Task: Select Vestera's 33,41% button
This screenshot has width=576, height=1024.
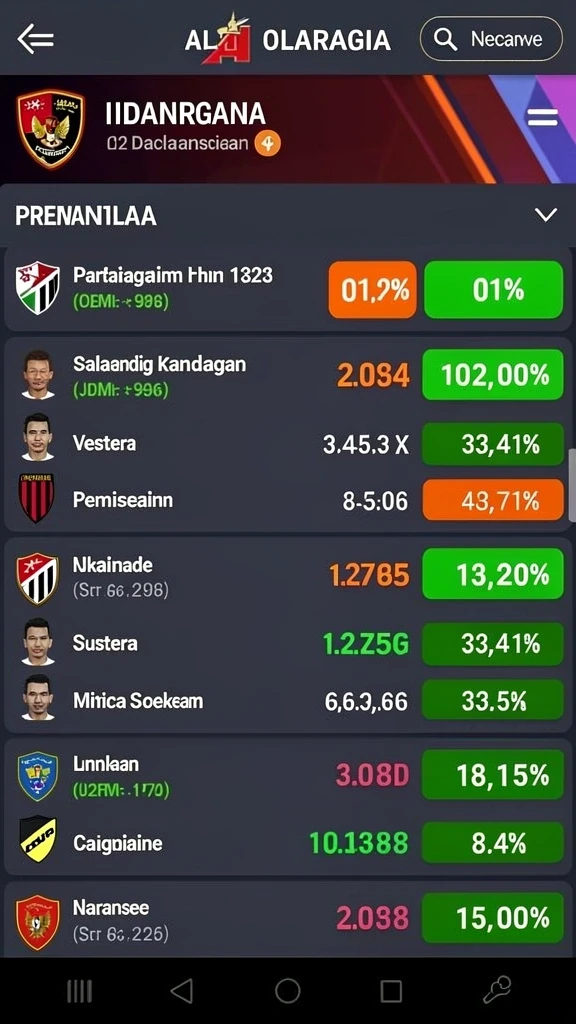Action: (493, 444)
